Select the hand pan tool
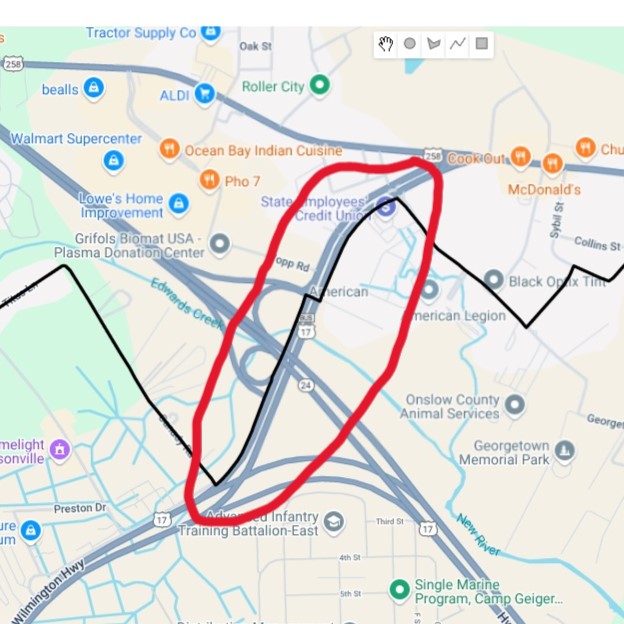This screenshot has width=624, height=624. (x=386, y=44)
